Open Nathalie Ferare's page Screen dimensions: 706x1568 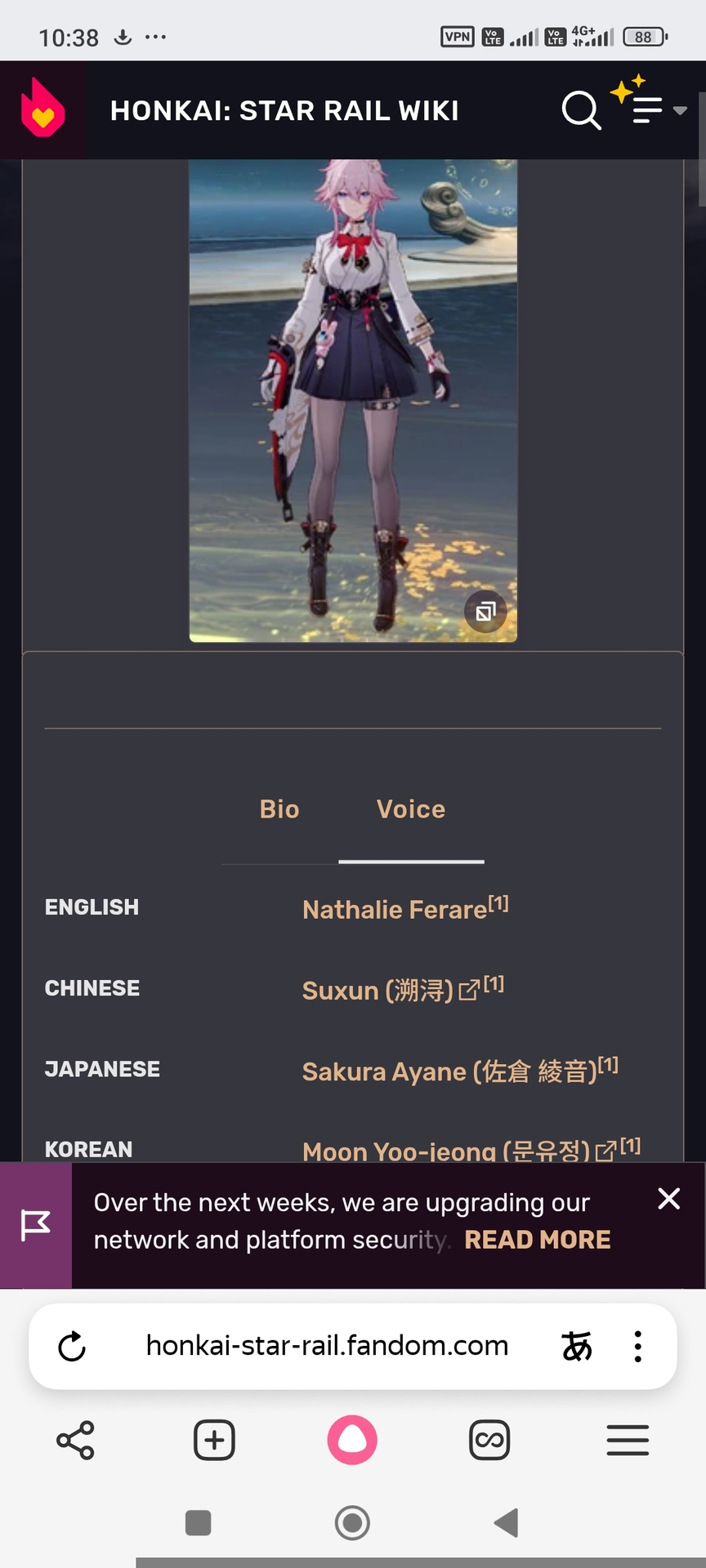point(395,909)
